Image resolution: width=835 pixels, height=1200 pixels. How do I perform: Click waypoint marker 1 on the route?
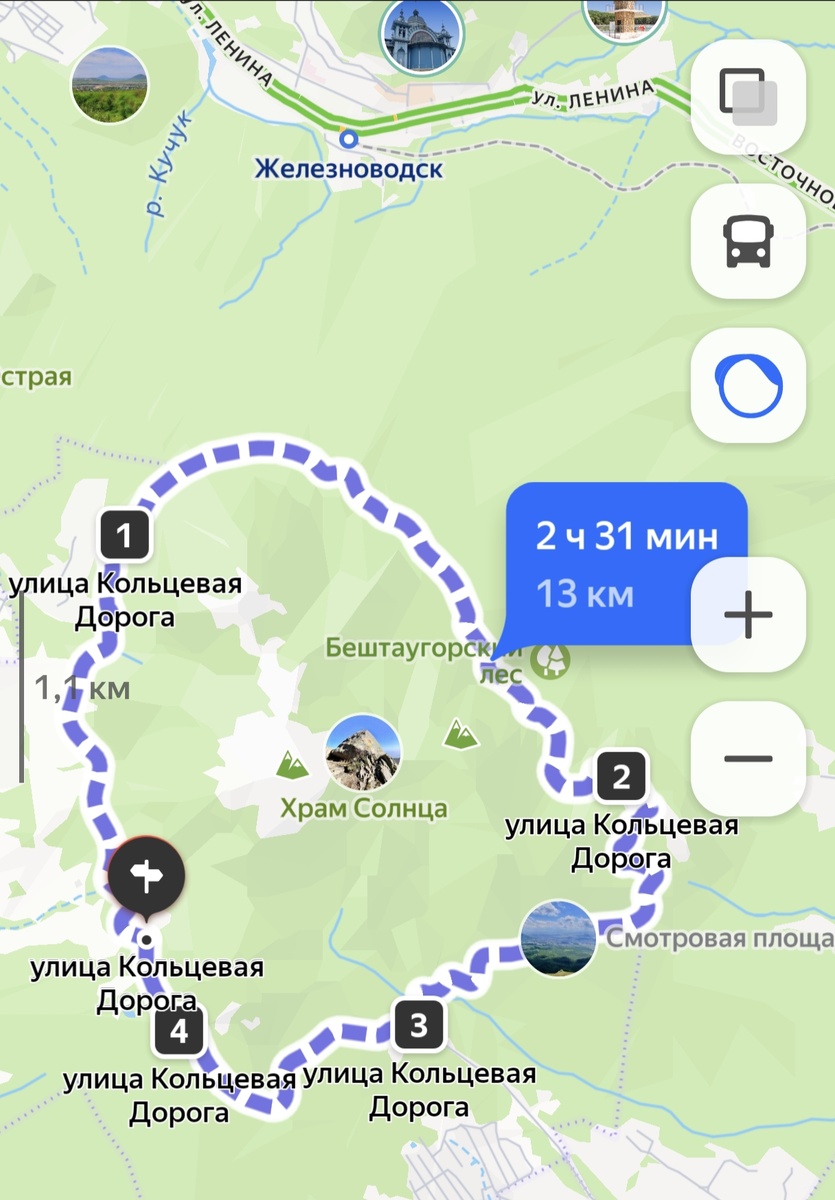click(123, 536)
